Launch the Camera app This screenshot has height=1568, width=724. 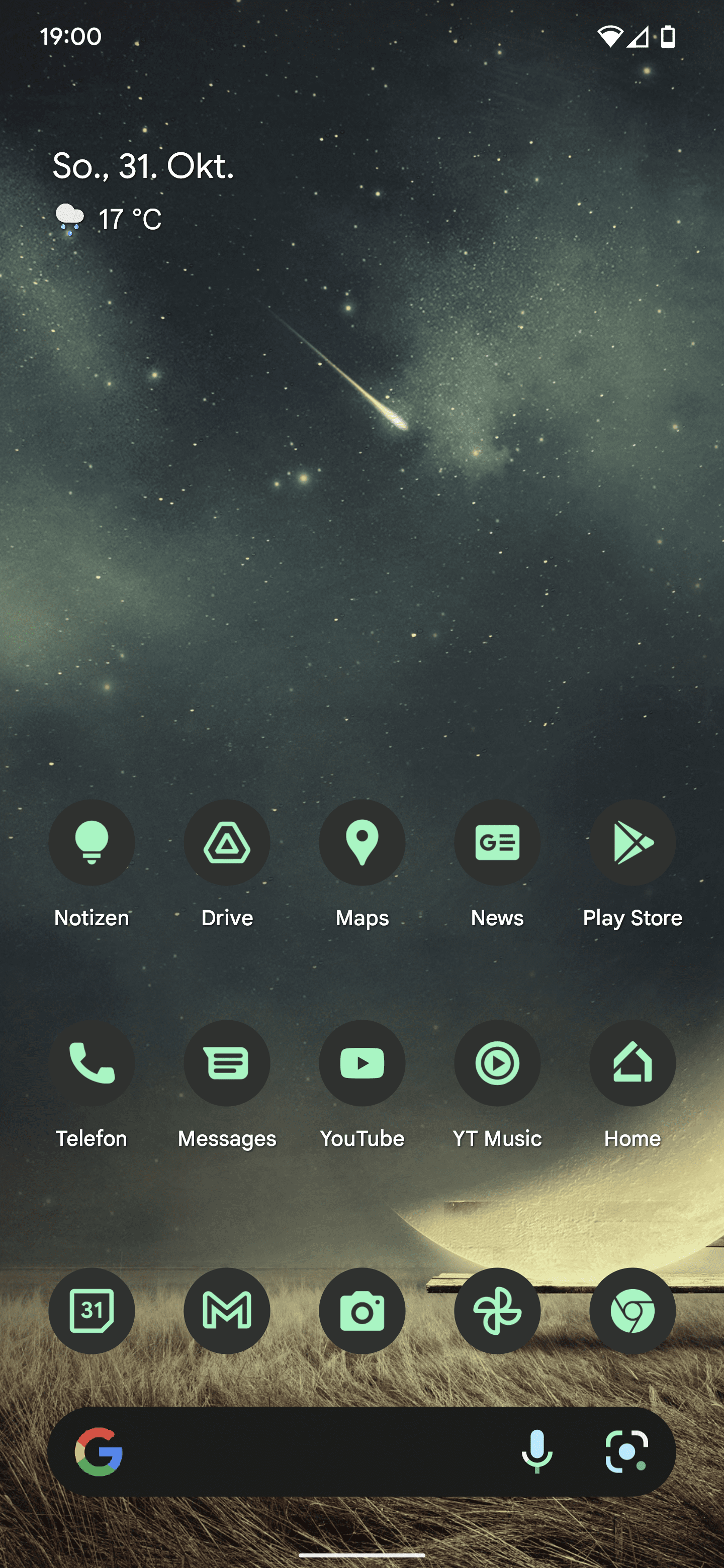pos(361,1311)
